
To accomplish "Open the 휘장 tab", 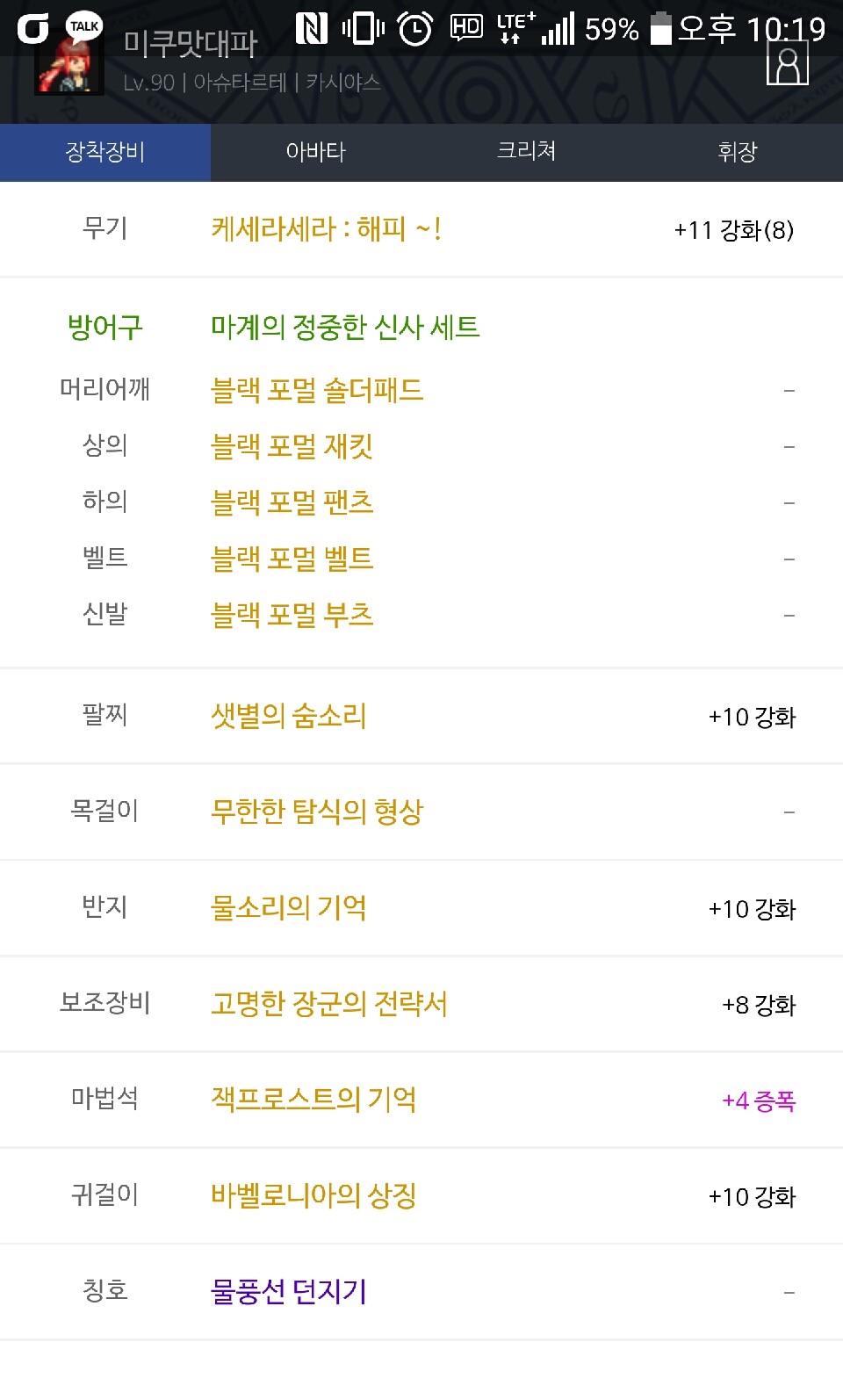I will pos(738,152).
